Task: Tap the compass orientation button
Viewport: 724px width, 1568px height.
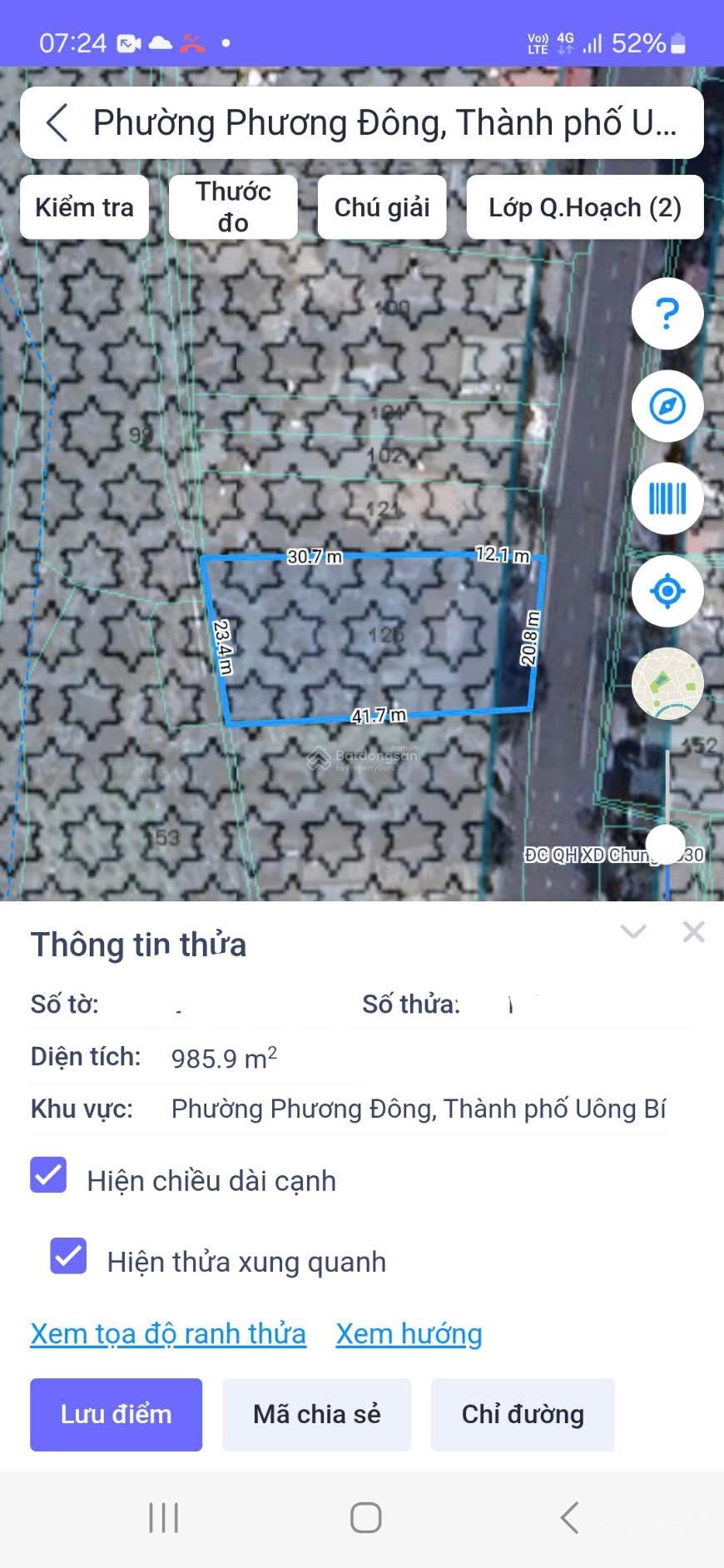Action: (667, 406)
